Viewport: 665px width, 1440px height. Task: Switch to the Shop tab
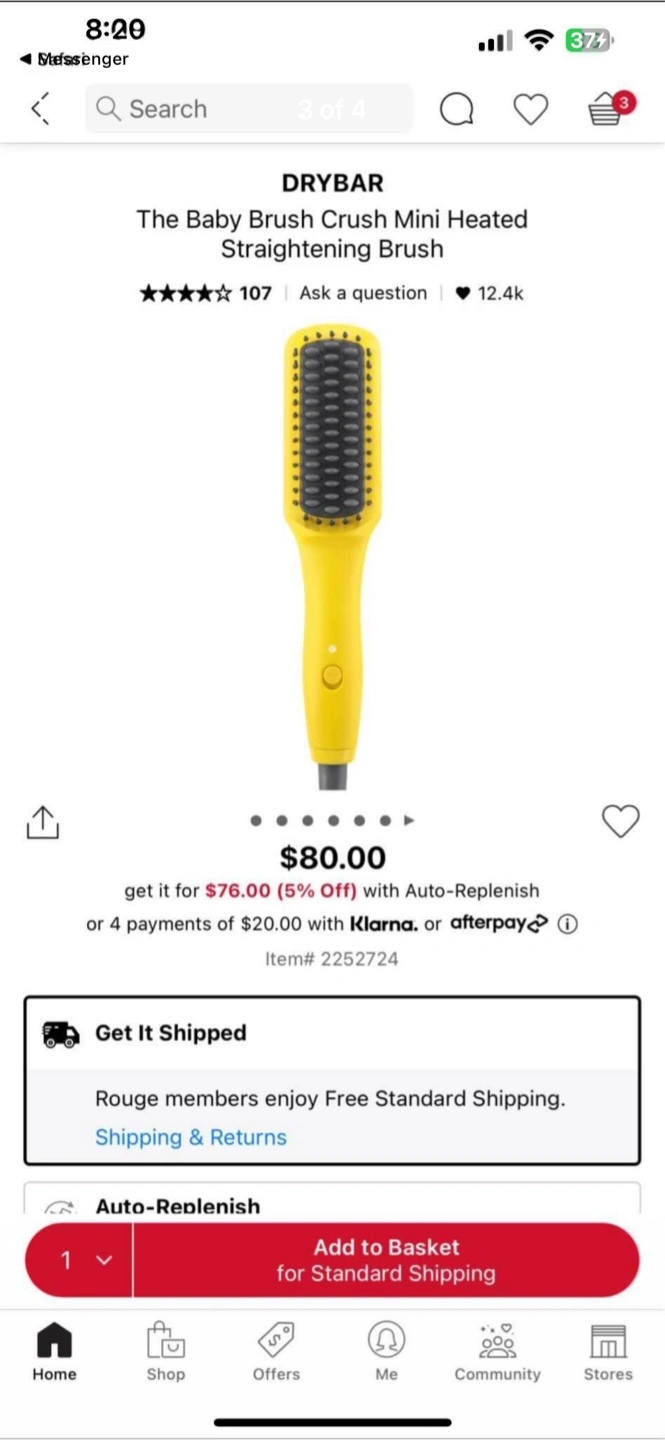(x=166, y=1351)
